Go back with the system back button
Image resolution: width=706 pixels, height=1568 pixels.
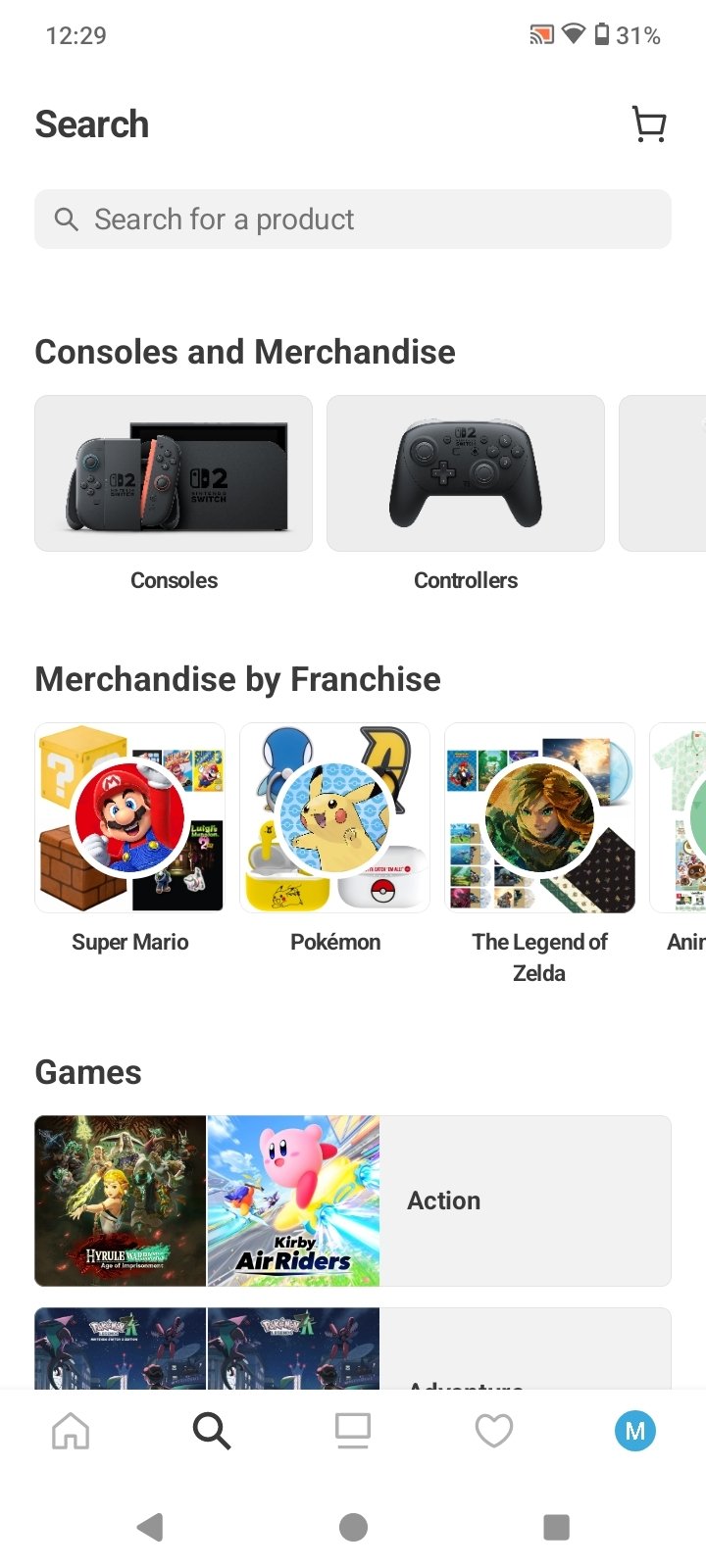[150, 1527]
